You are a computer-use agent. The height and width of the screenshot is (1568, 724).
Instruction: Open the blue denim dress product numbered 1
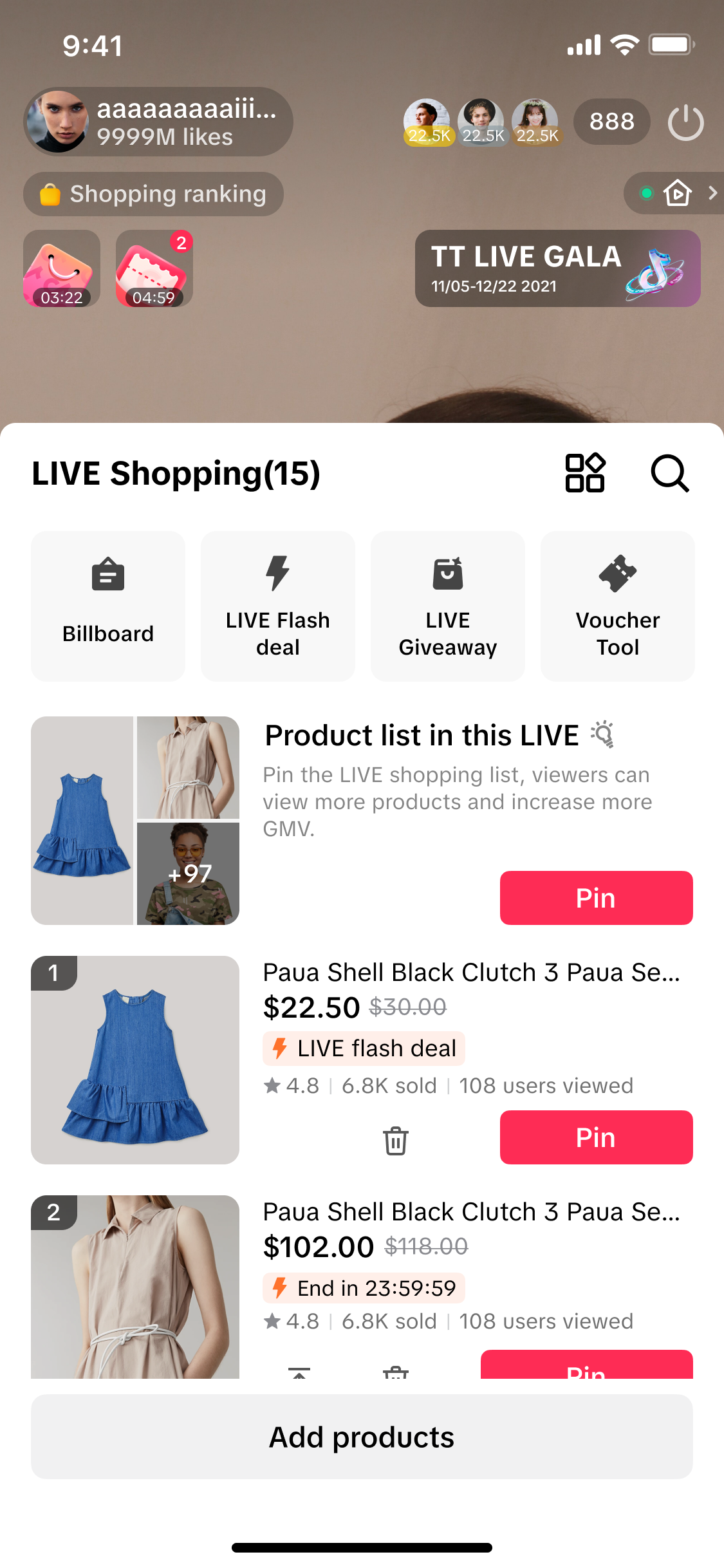click(135, 1060)
